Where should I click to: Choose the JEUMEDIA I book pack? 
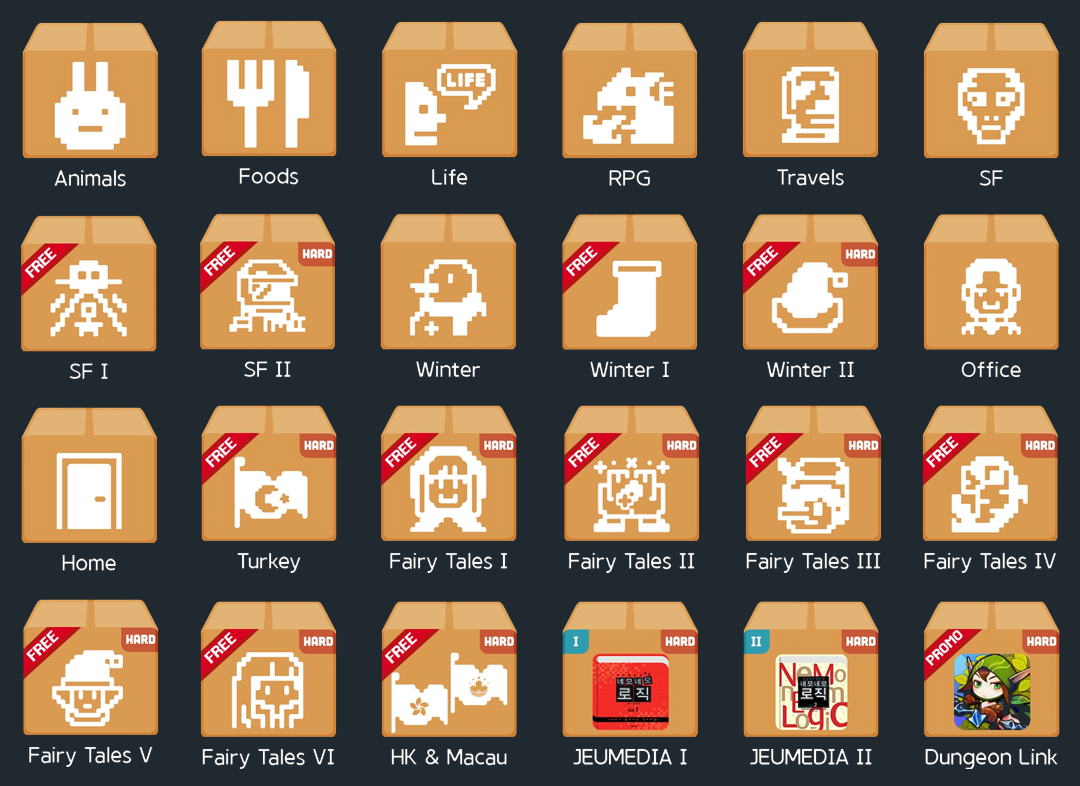tap(629, 673)
